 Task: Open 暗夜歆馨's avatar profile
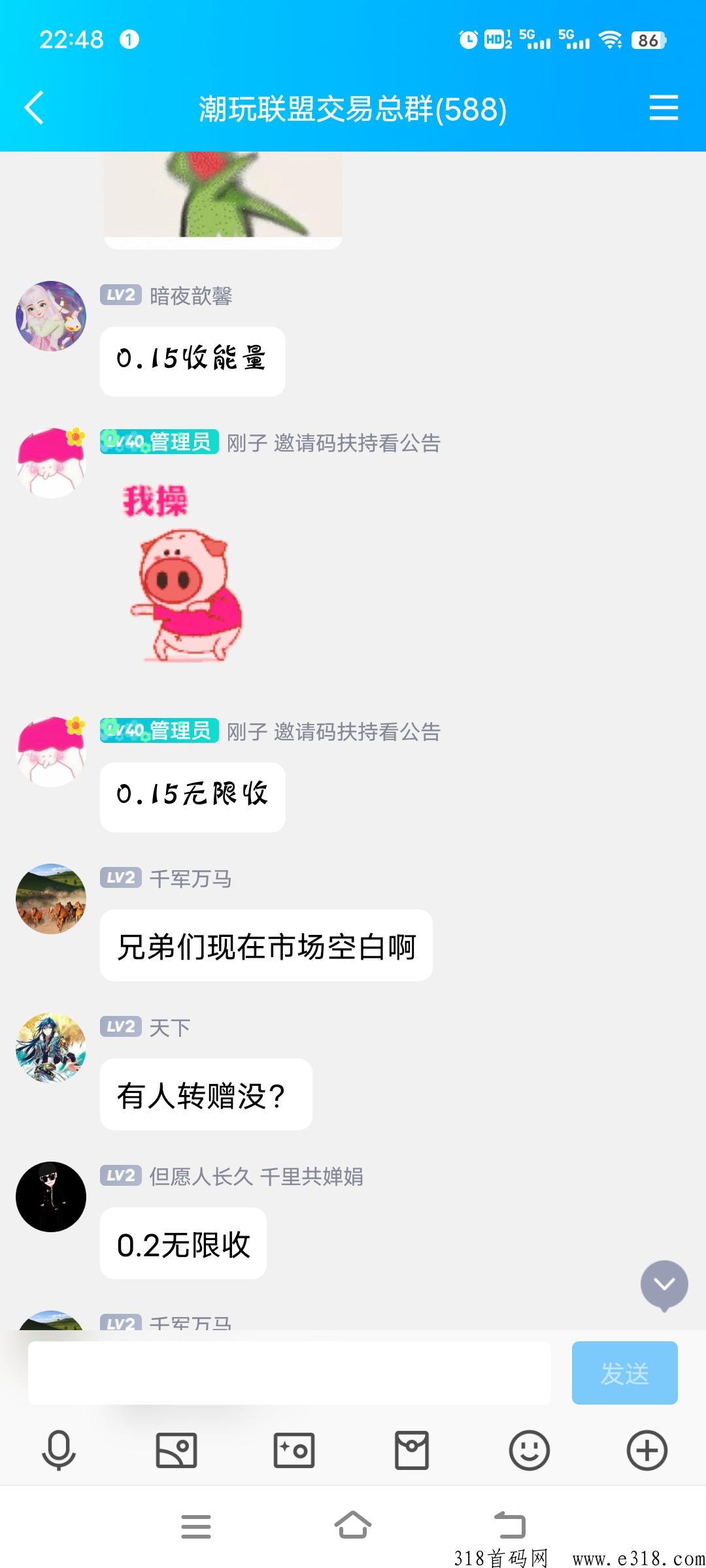click(x=51, y=316)
